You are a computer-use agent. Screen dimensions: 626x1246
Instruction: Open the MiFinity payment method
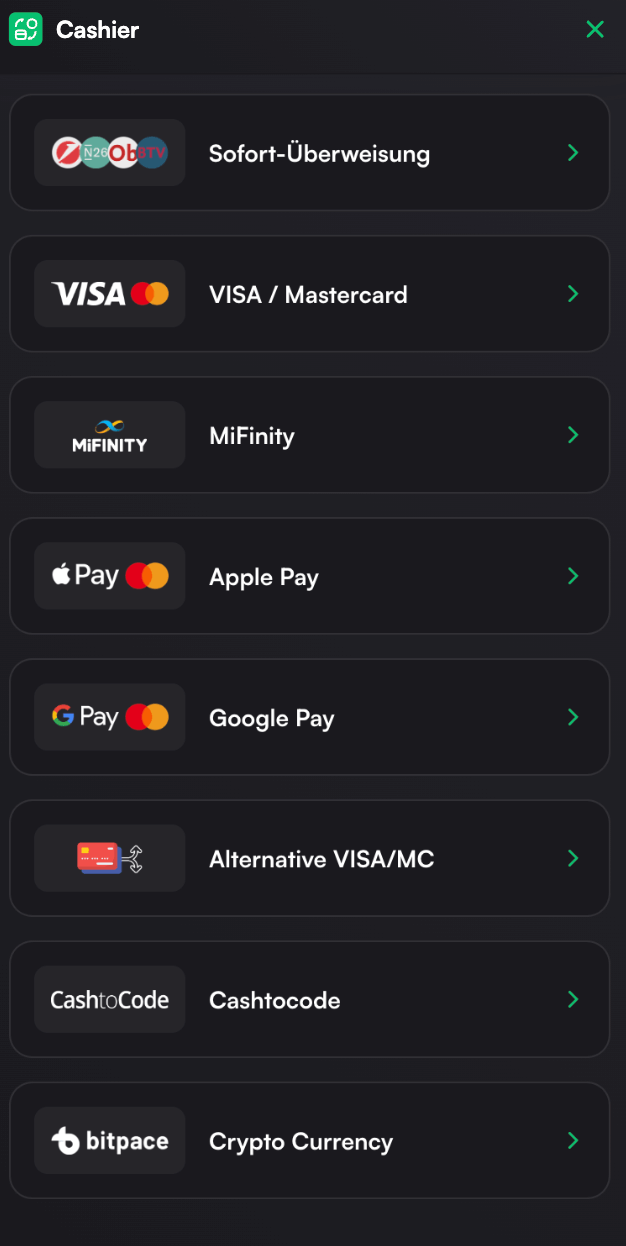(310, 435)
